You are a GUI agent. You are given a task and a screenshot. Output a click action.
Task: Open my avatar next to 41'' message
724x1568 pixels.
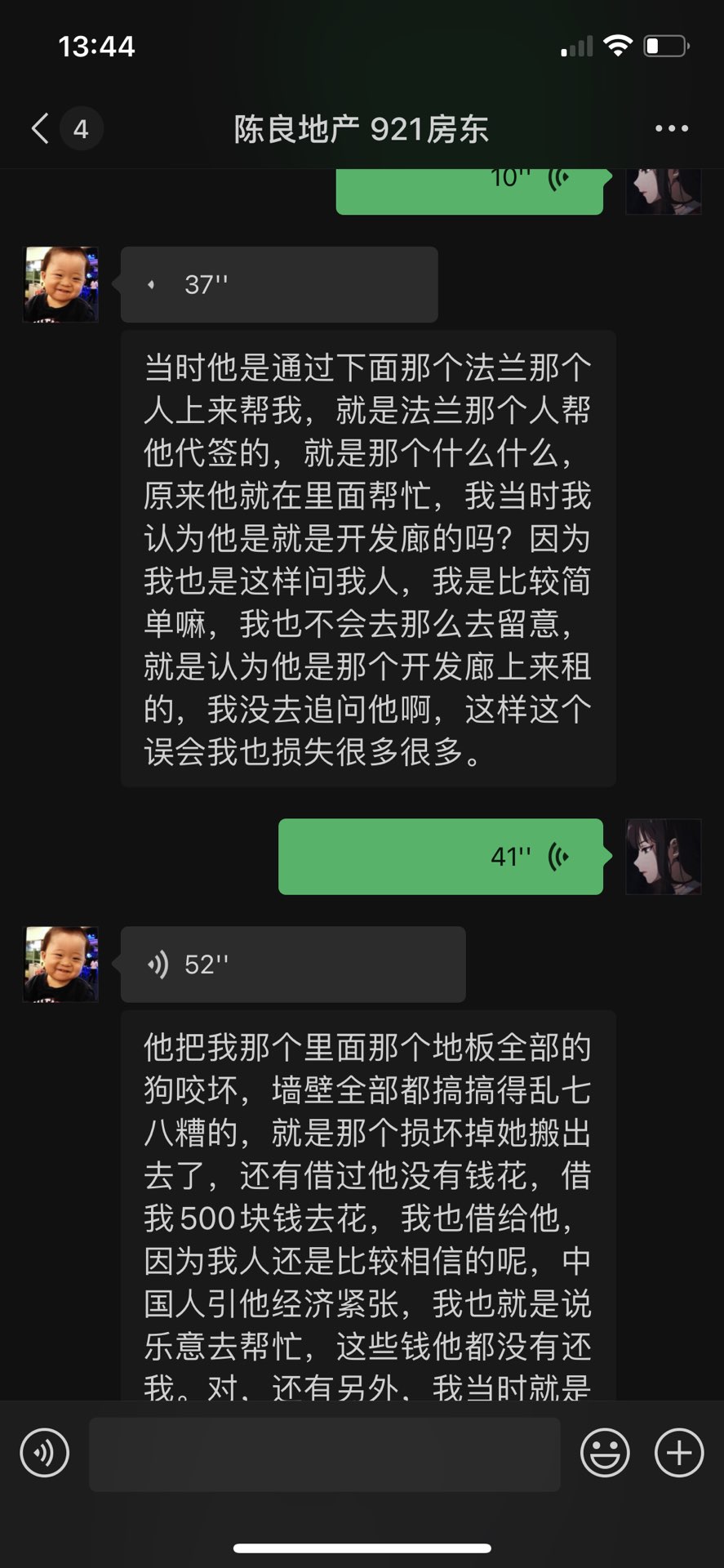(x=663, y=857)
